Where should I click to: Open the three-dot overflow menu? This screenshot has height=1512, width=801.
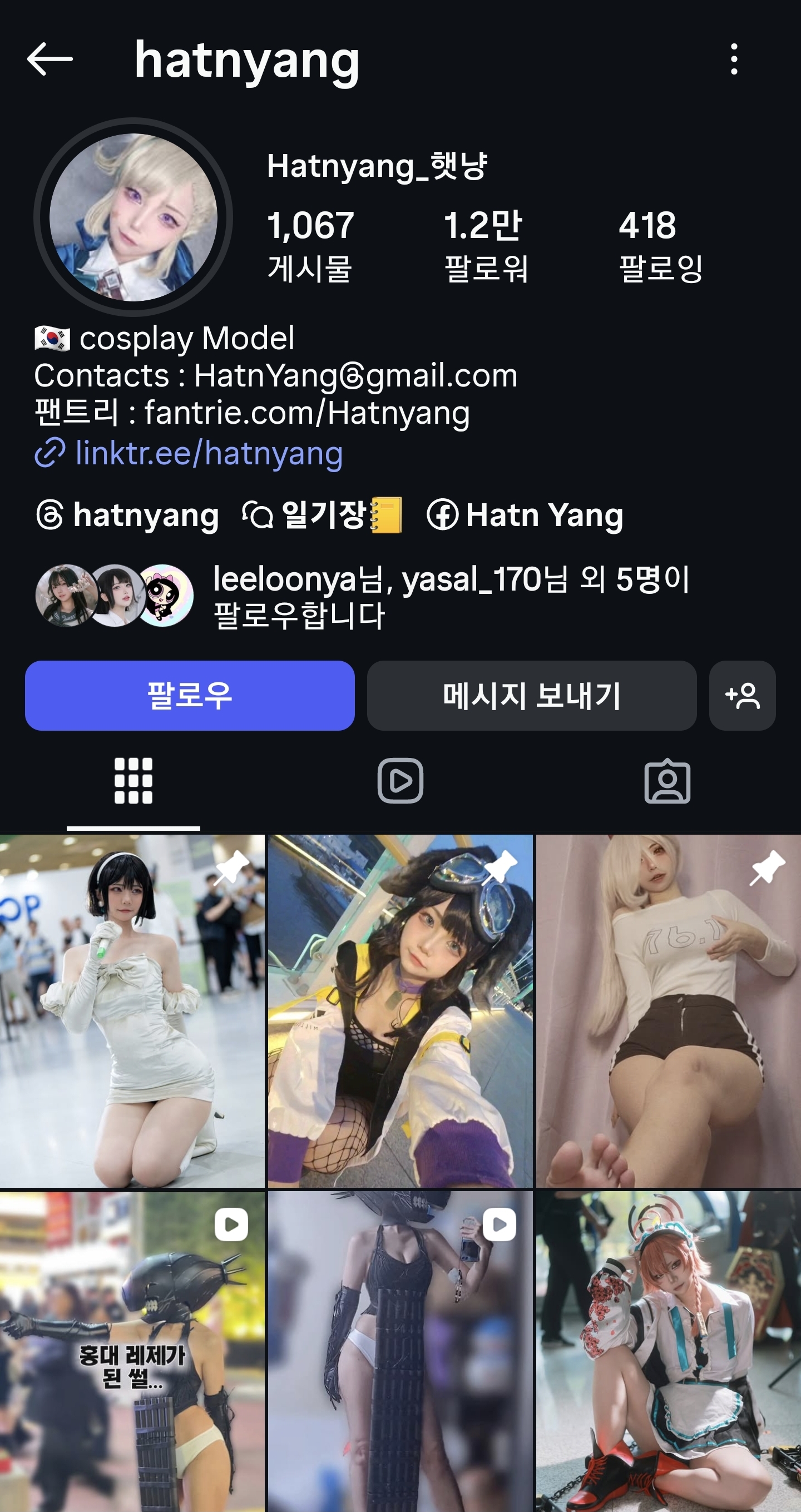(x=734, y=60)
